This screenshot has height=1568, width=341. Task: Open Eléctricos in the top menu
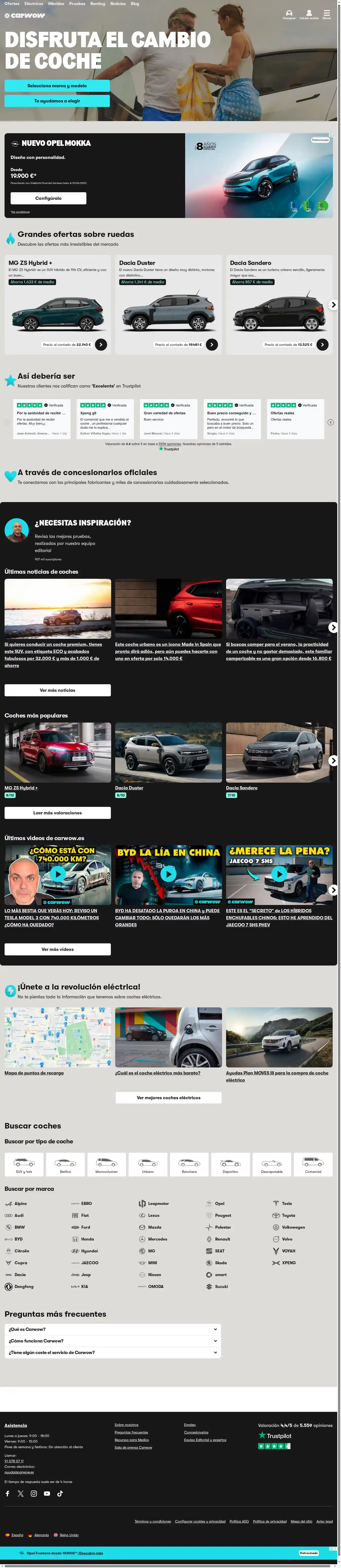(34, 4)
